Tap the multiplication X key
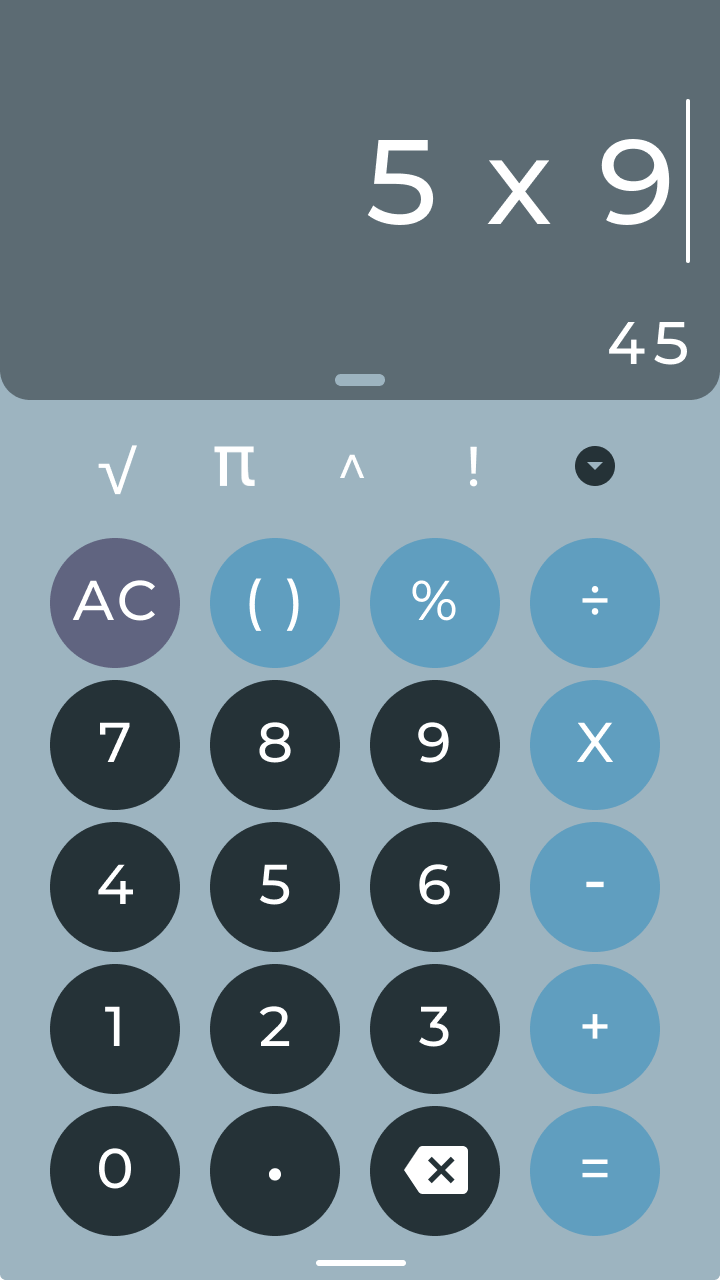 (595, 745)
